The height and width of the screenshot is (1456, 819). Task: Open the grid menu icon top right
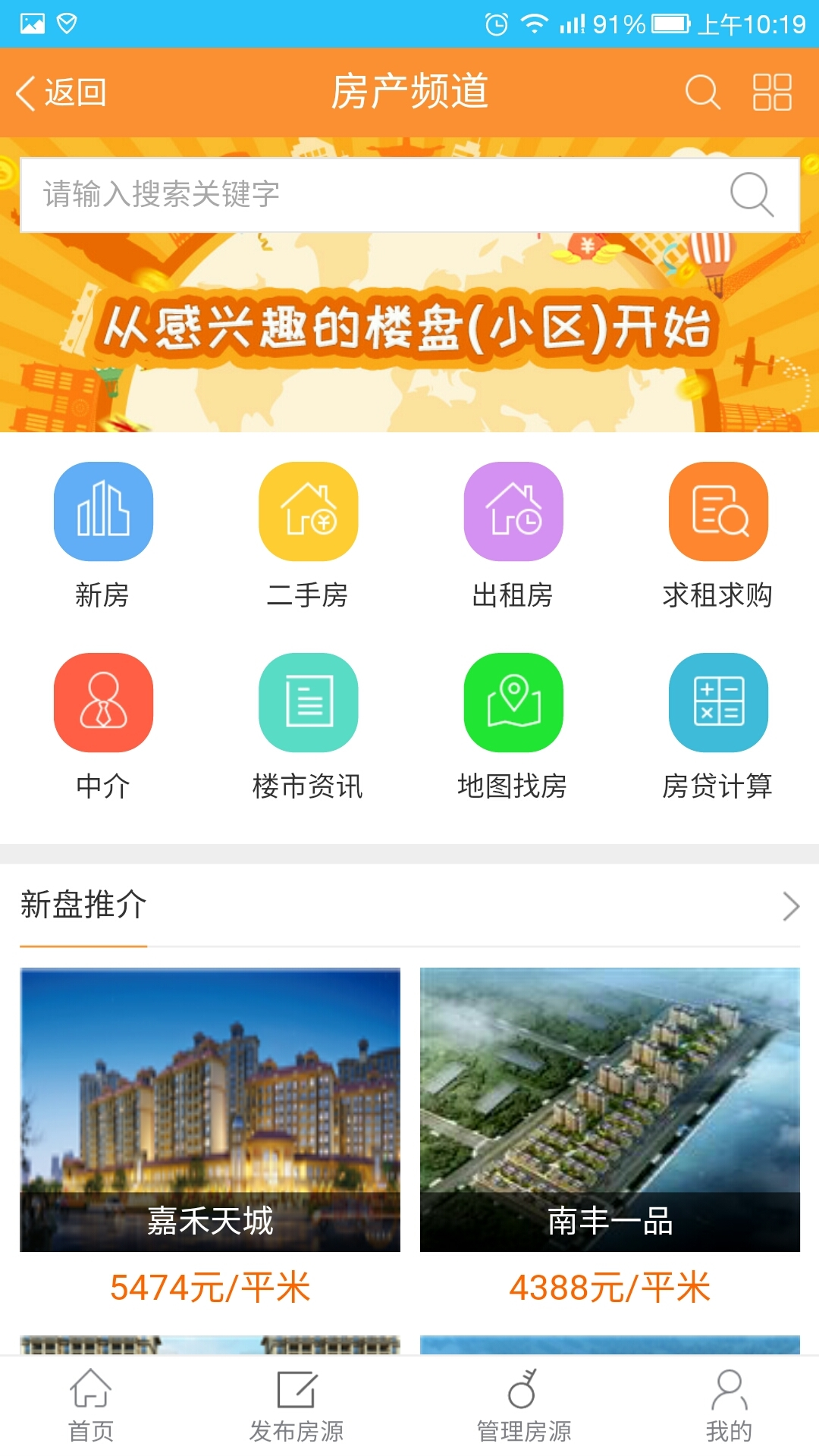click(770, 93)
